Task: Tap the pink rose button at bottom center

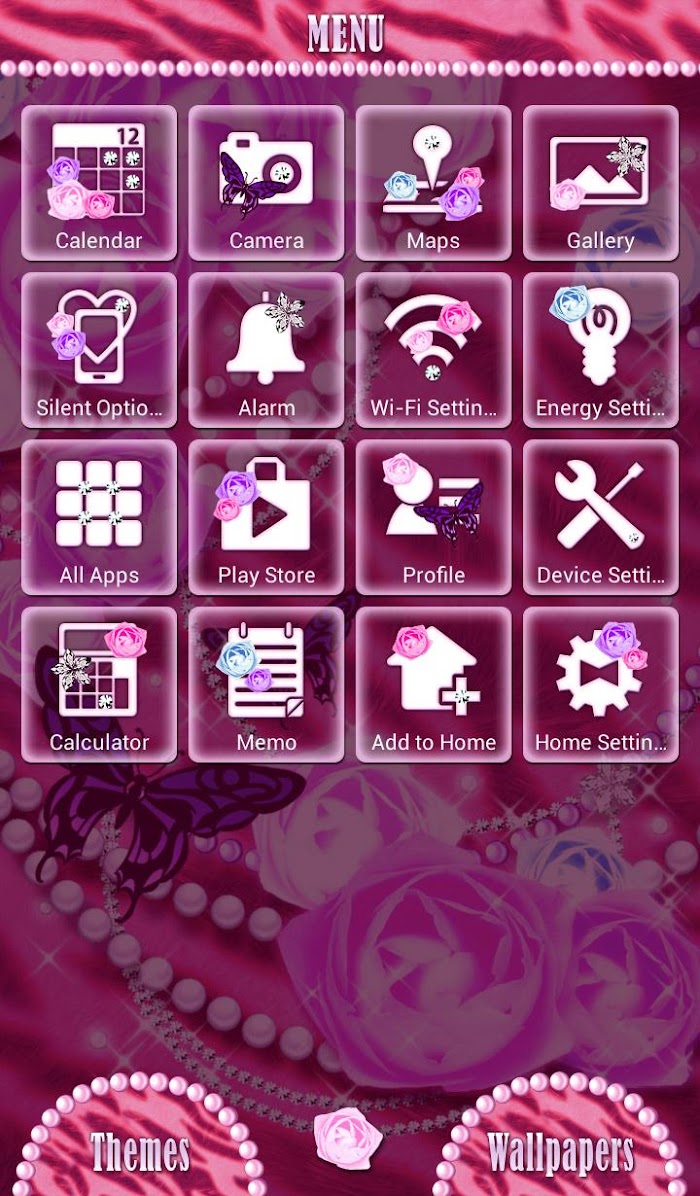Action: tap(348, 1137)
